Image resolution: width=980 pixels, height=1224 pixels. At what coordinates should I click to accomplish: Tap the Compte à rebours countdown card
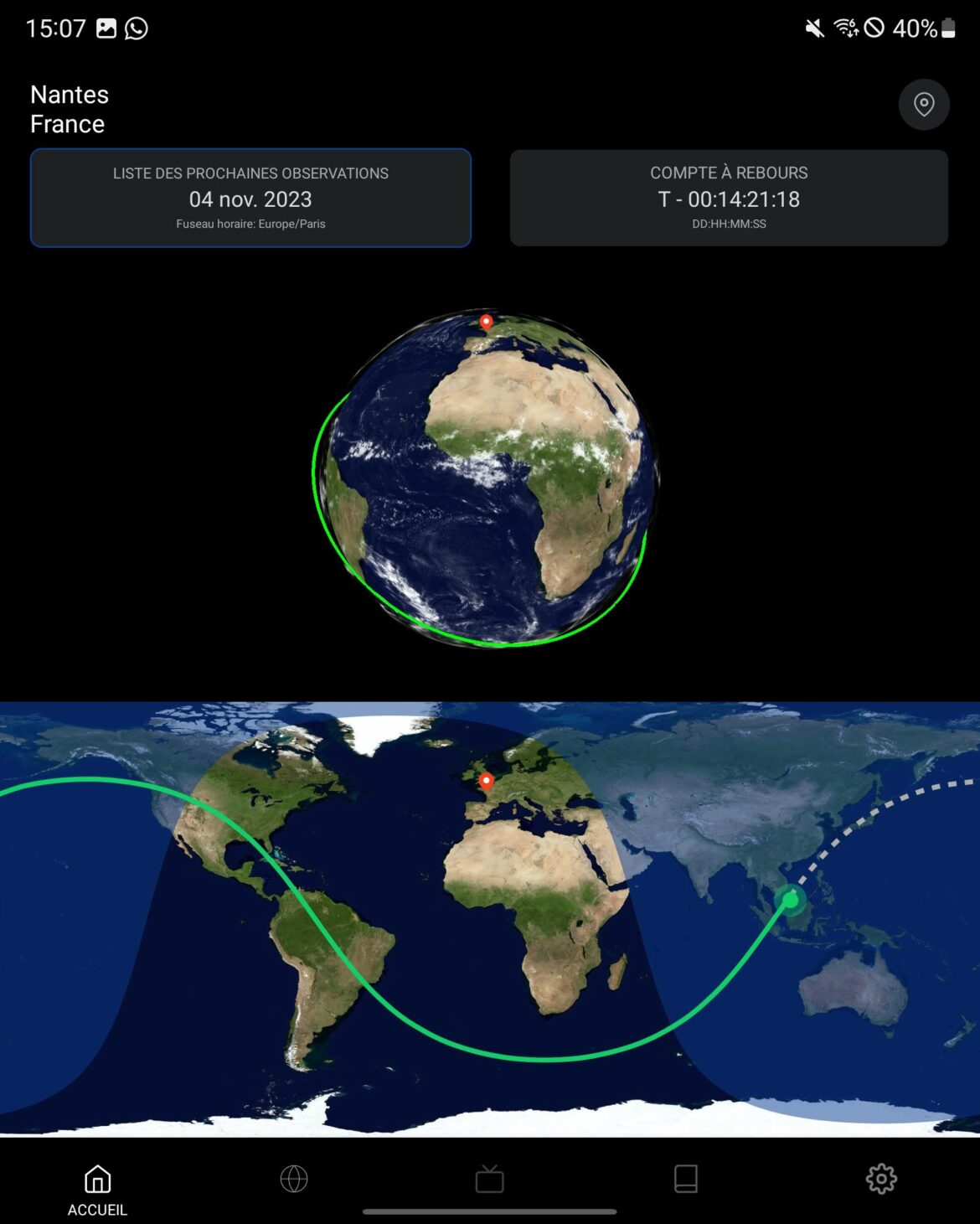[x=729, y=198]
